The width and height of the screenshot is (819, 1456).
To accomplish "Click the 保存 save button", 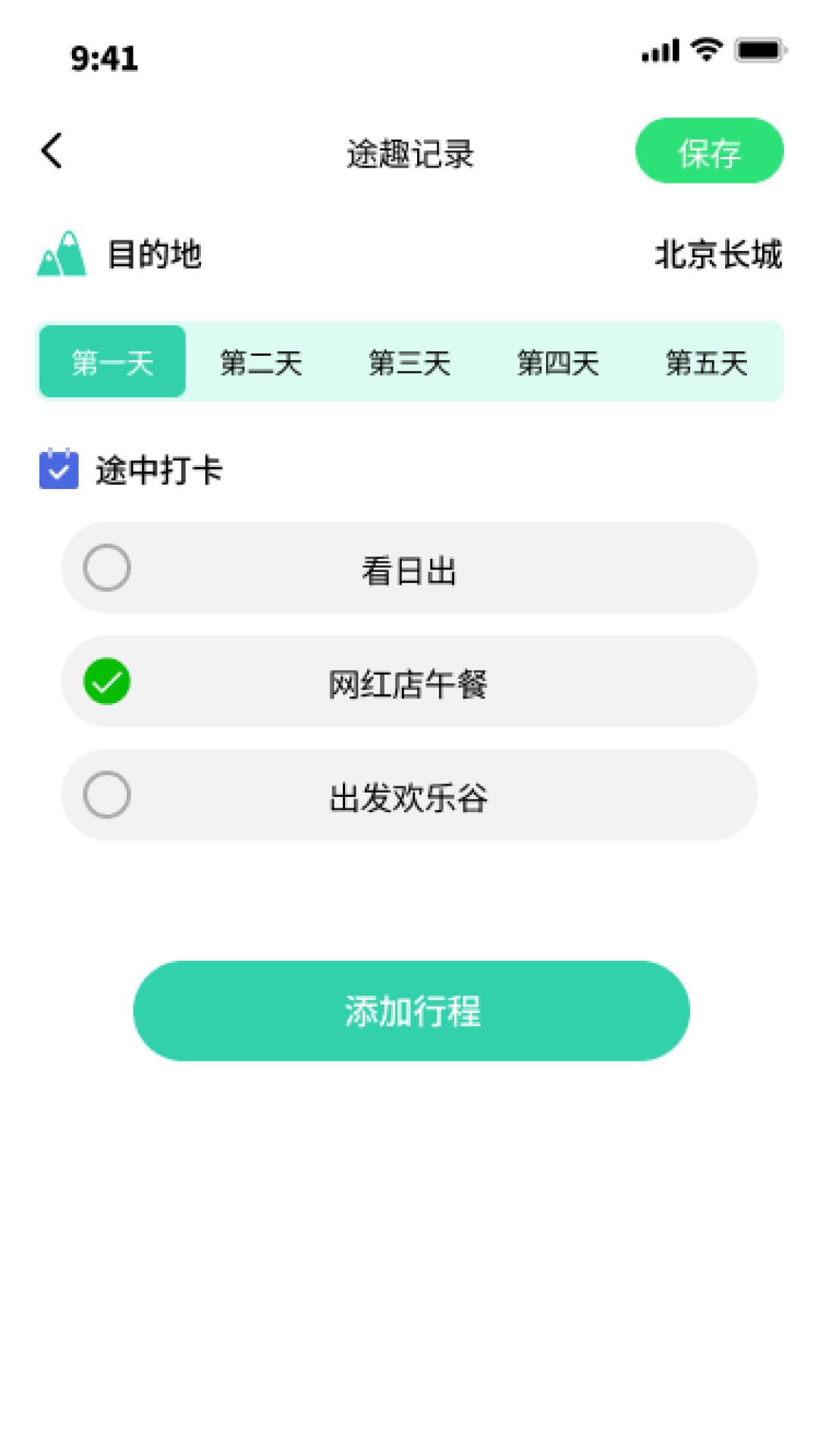I will (x=710, y=152).
